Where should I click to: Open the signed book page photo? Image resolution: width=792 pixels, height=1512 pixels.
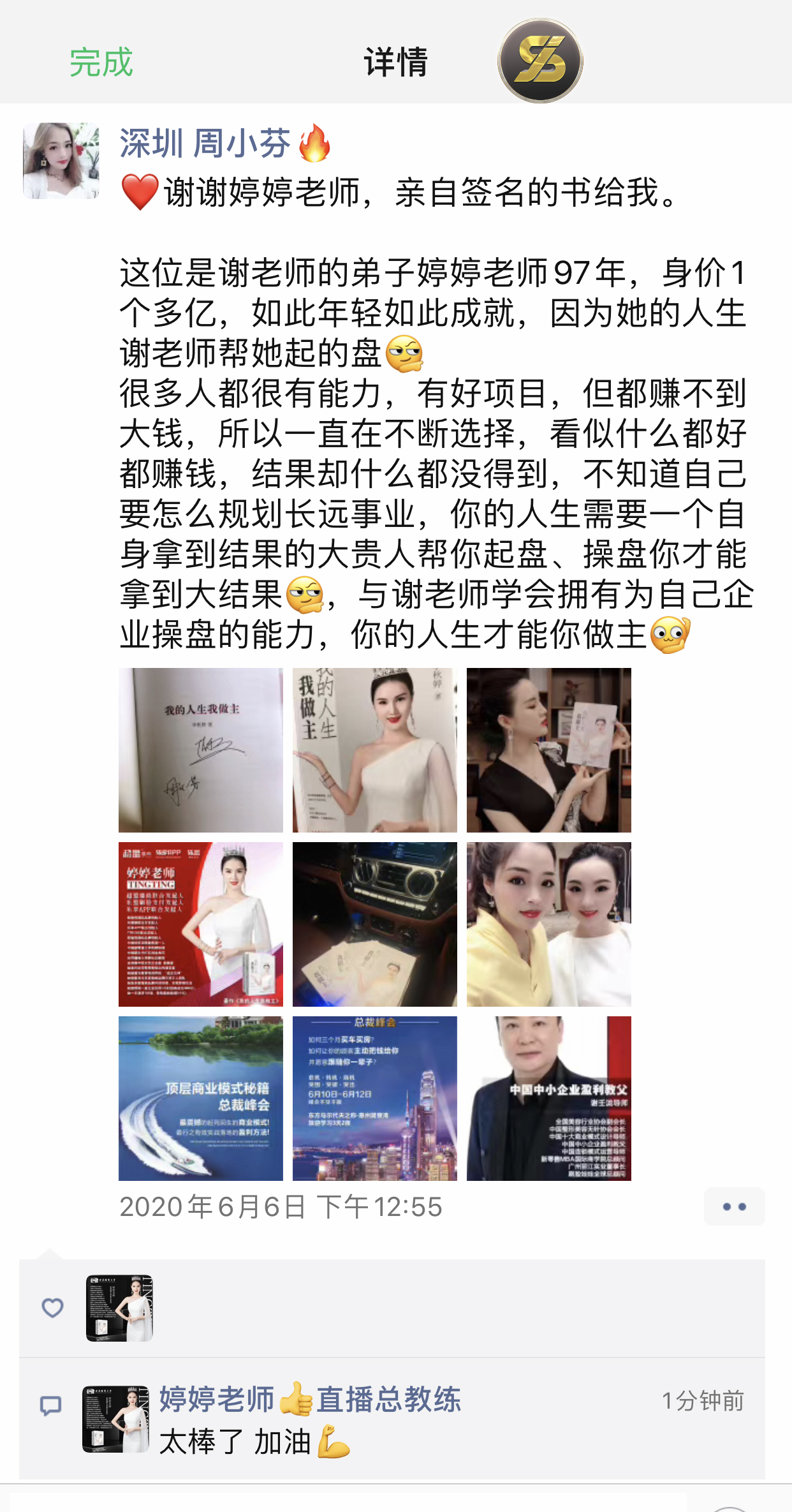pyautogui.click(x=201, y=750)
